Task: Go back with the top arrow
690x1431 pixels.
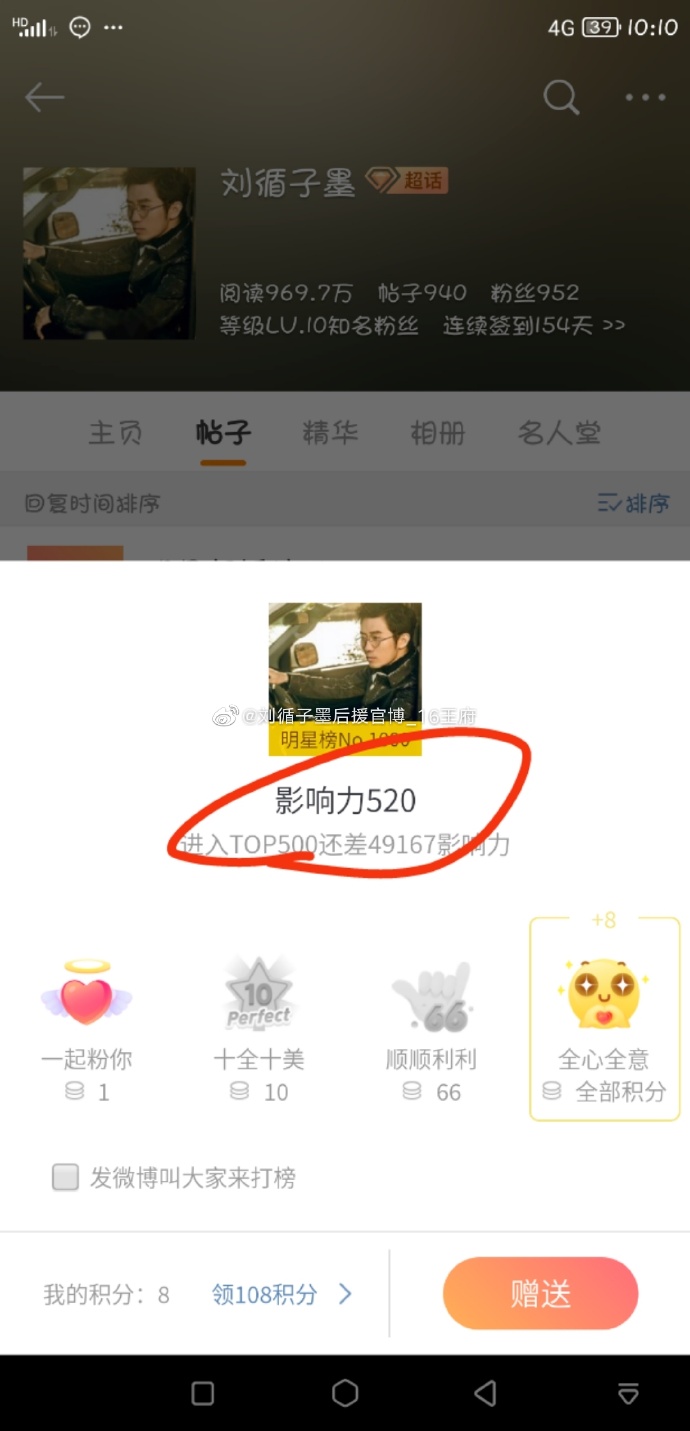Action: pyautogui.click(x=45, y=97)
